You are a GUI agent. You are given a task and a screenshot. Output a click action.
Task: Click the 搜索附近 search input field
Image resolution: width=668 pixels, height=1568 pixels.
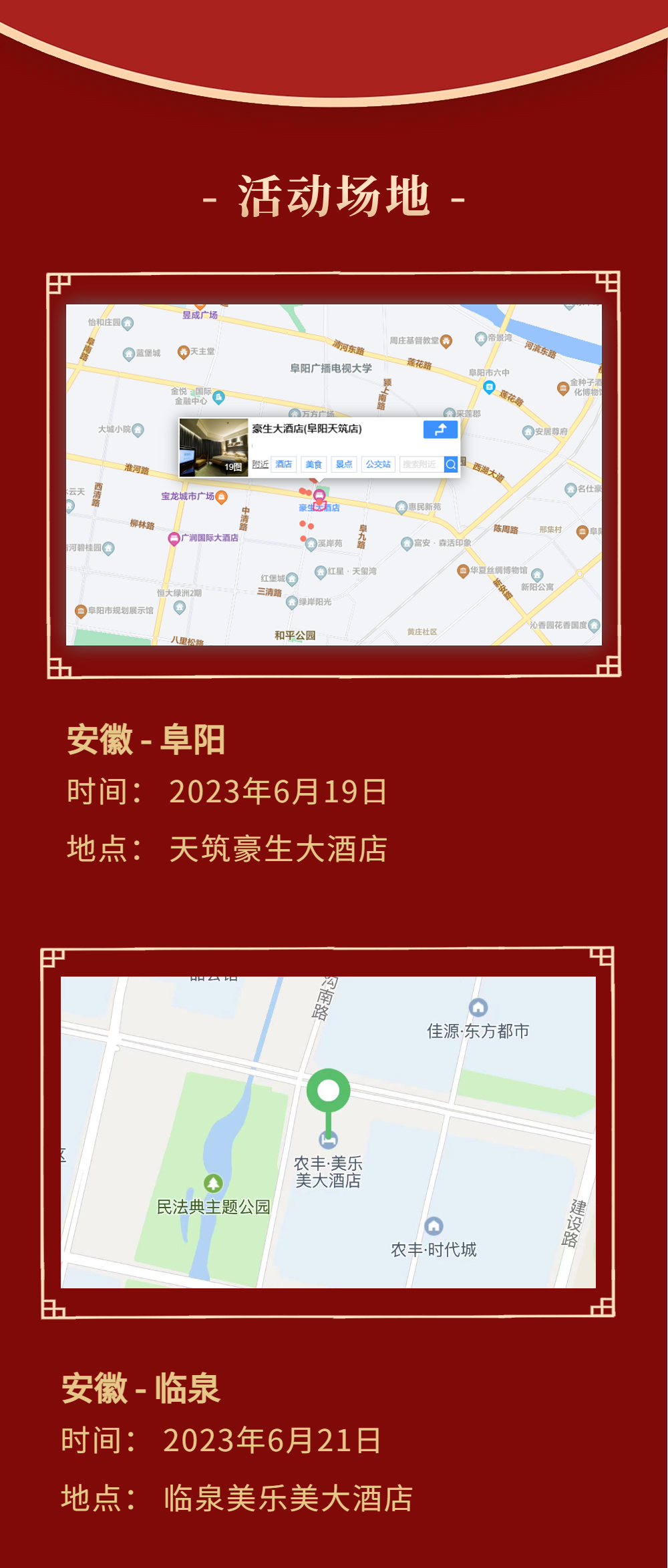tap(422, 463)
